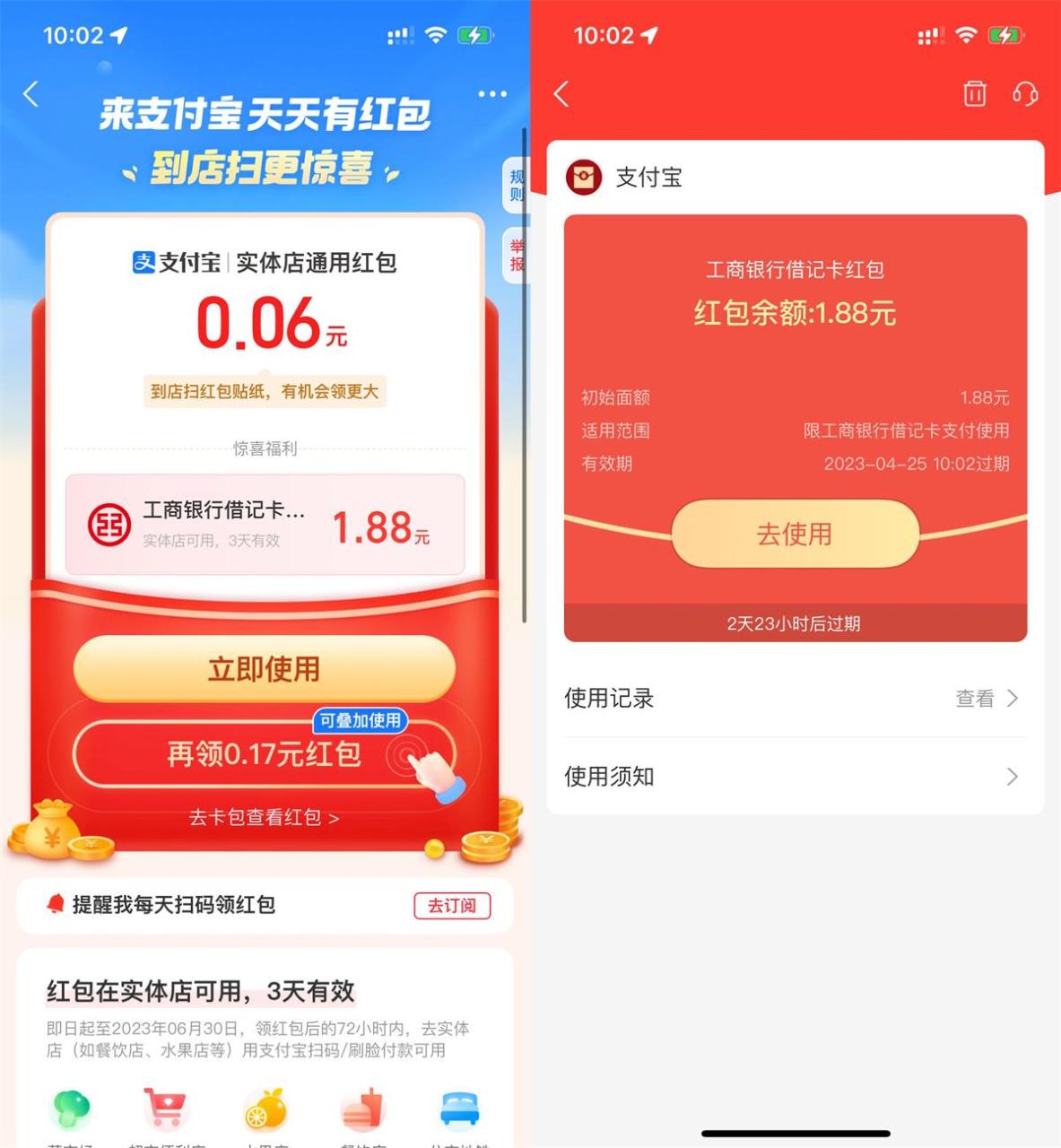Expand the 使用记录 row chevron
This screenshot has height=1148, width=1061.
click(1014, 699)
